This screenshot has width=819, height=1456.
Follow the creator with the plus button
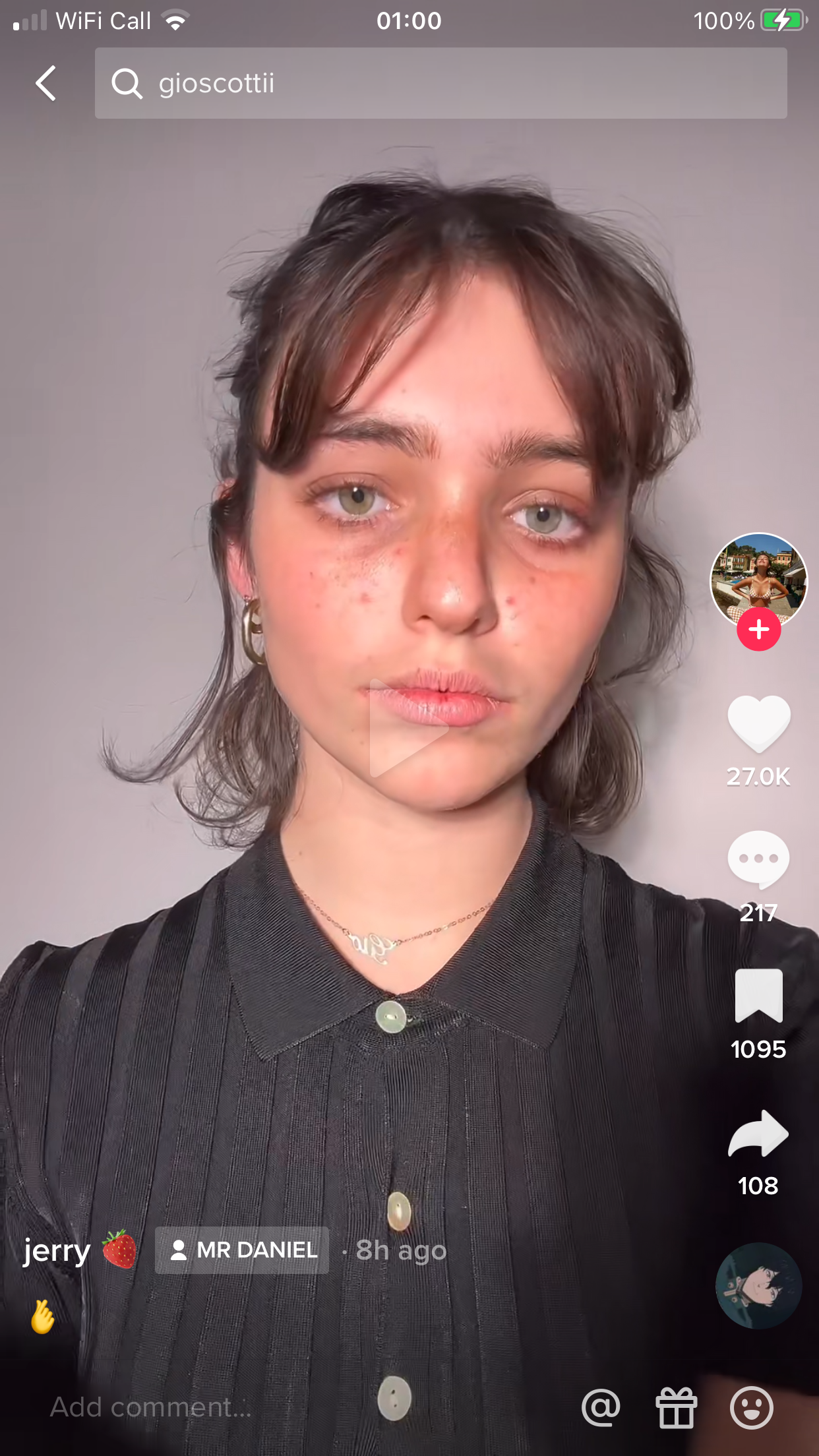tap(758, 630)
